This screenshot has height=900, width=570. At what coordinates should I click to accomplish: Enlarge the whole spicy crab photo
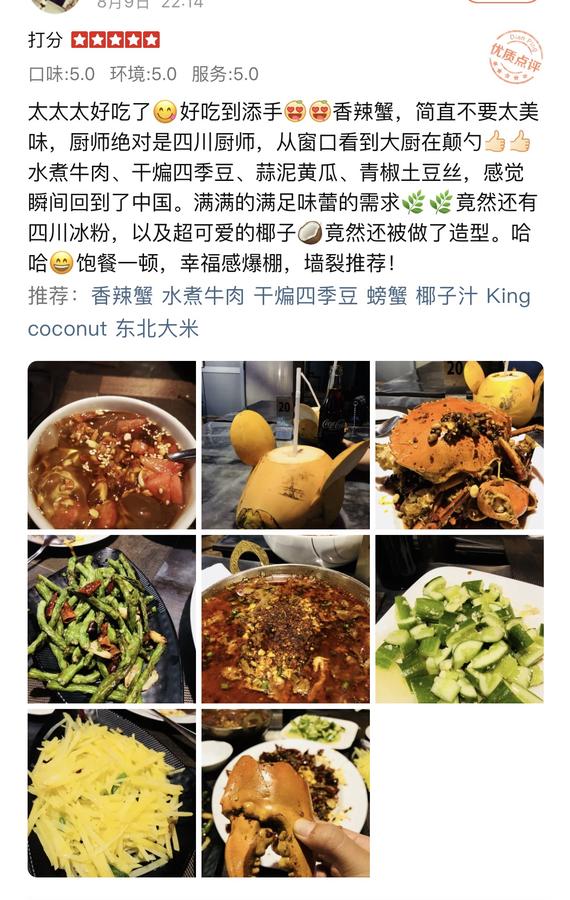click(459, 445)
